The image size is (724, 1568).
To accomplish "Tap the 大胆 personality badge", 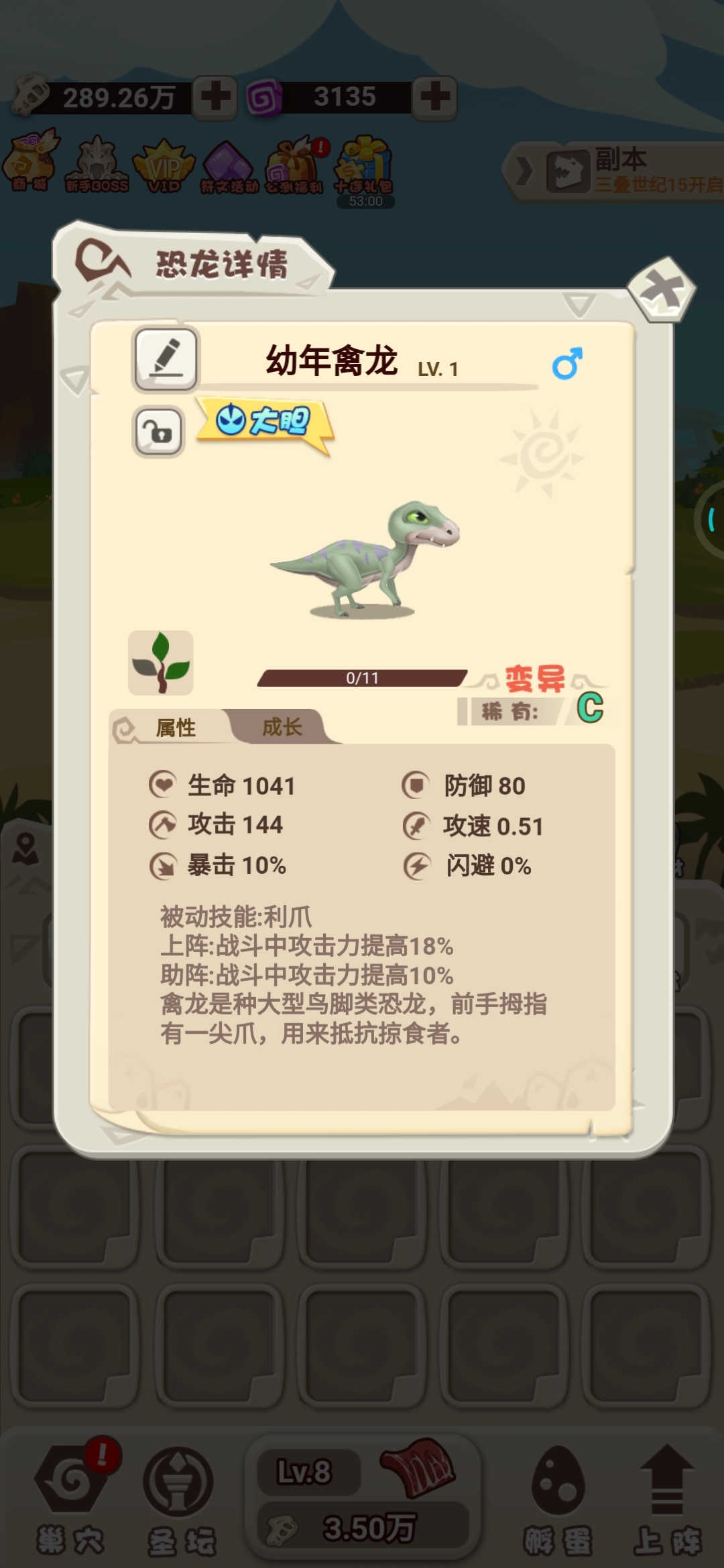I will [263, 423].
